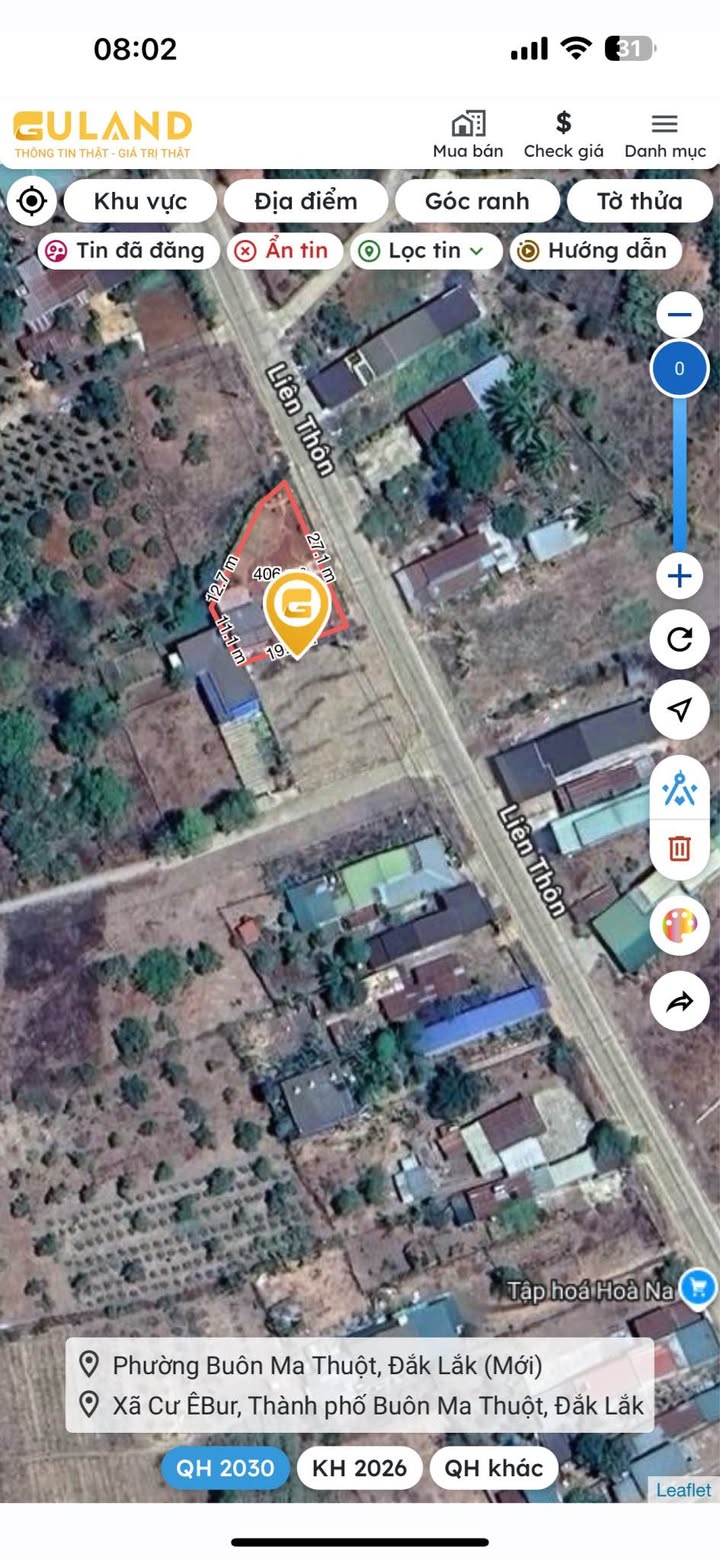Open the Mua bán section
The width and height of the screenshot is (720, 1560).
(468, 135)
